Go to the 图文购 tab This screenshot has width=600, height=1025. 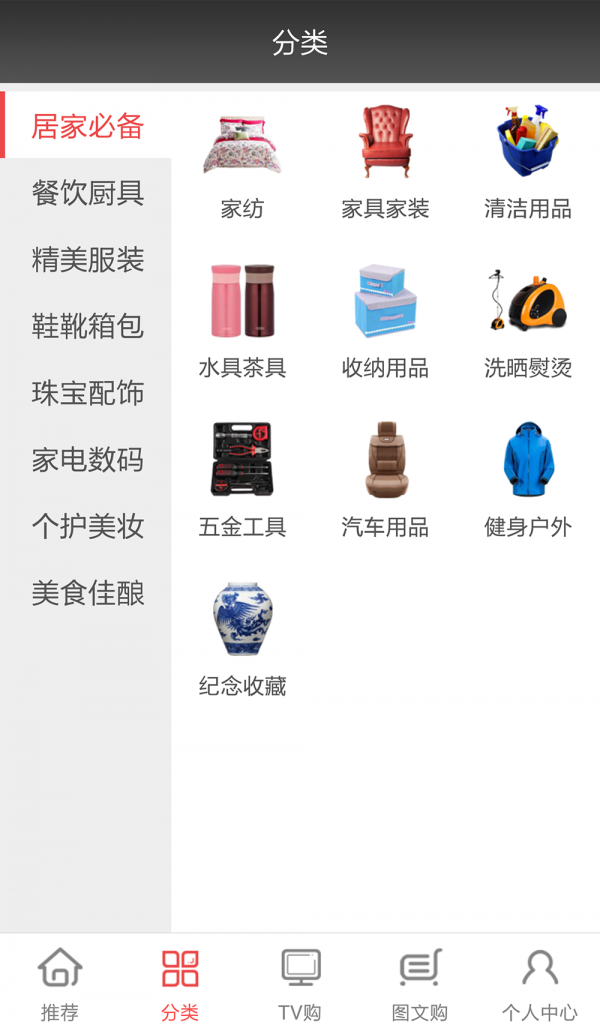[x=420, y=982]
